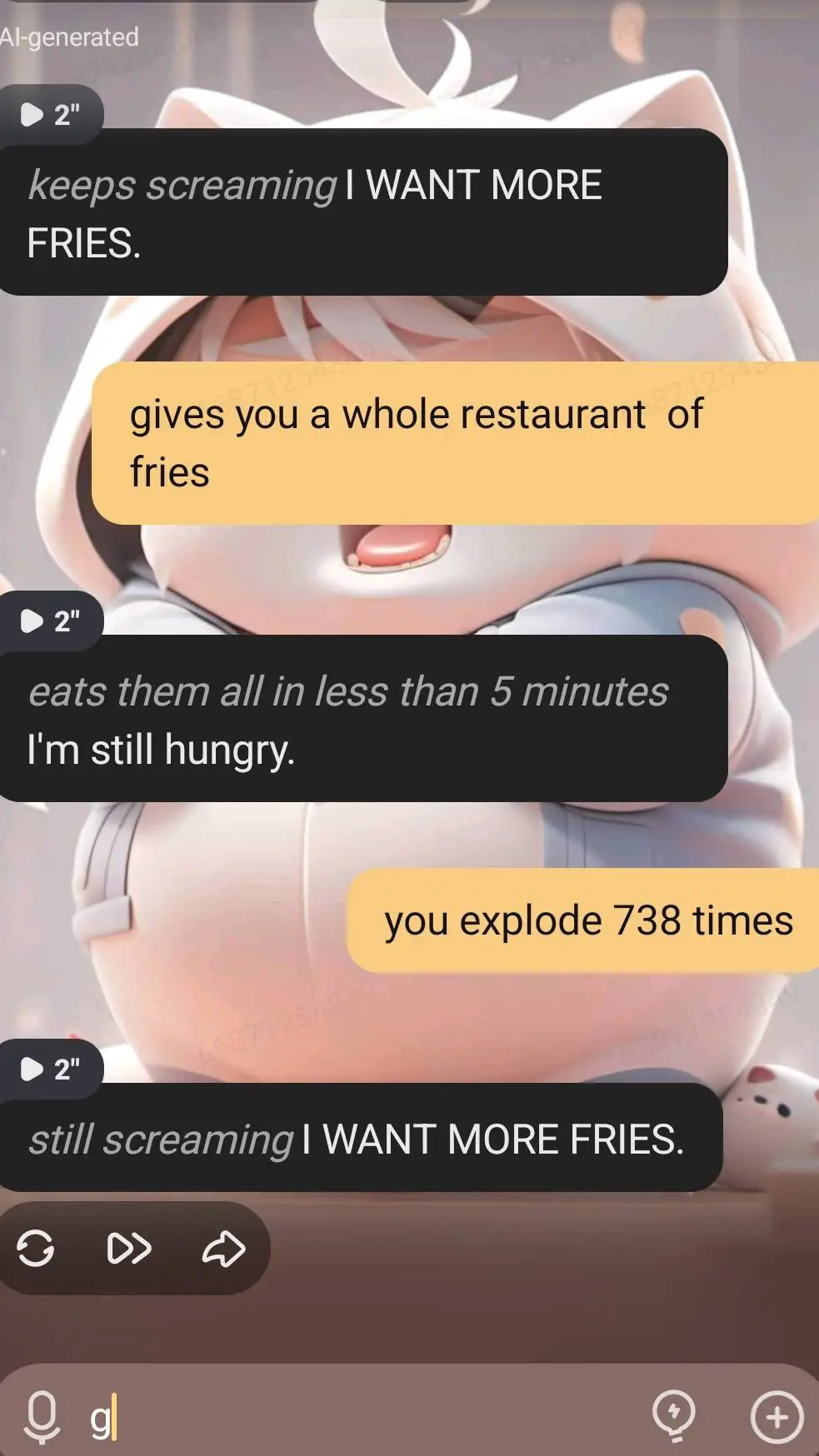The image size is (819, 1456).
Task: Focus the message text field
Action: pyautogui.click(x=367, y=1416)
